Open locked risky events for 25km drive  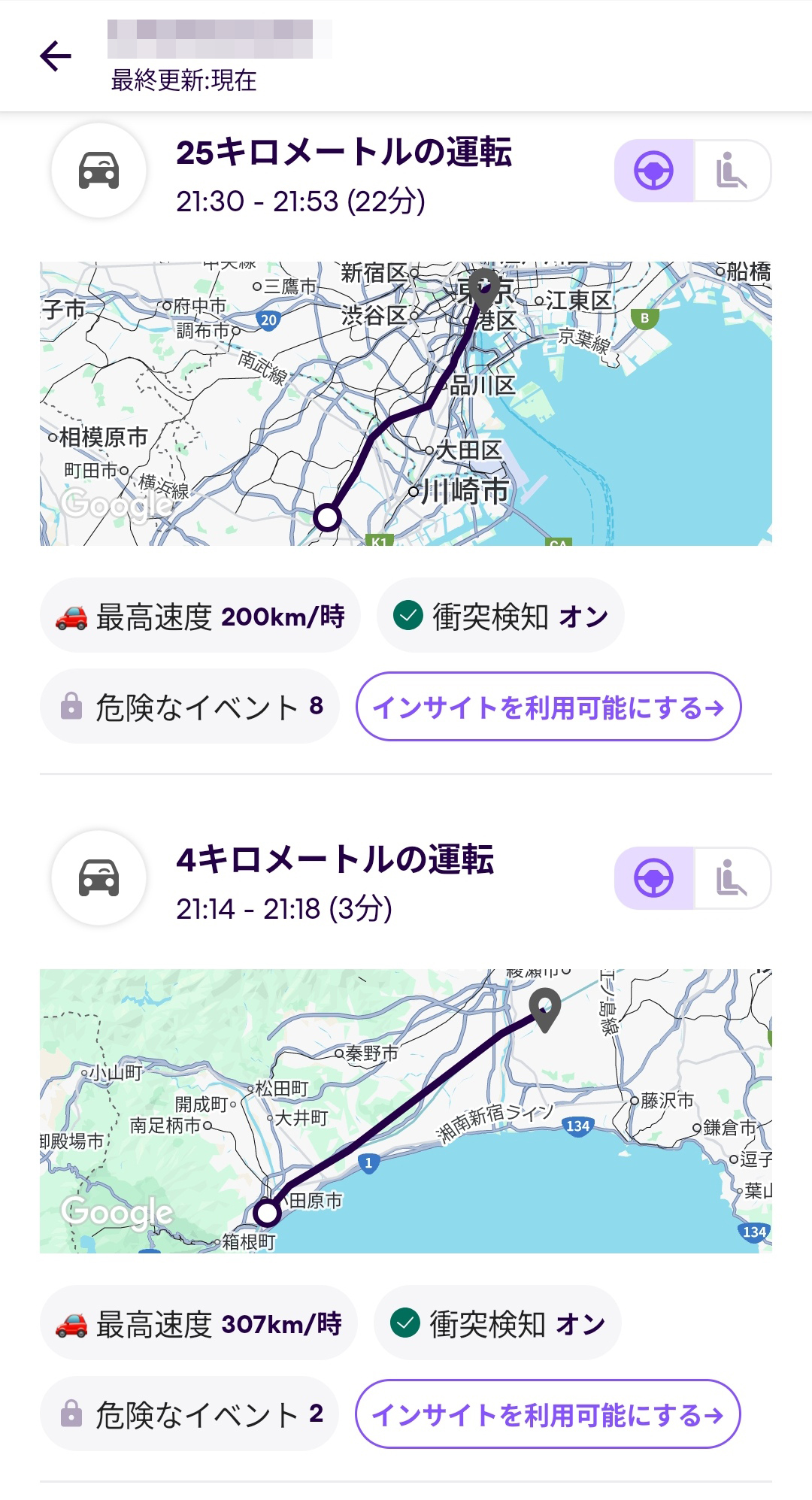[189, 707]
